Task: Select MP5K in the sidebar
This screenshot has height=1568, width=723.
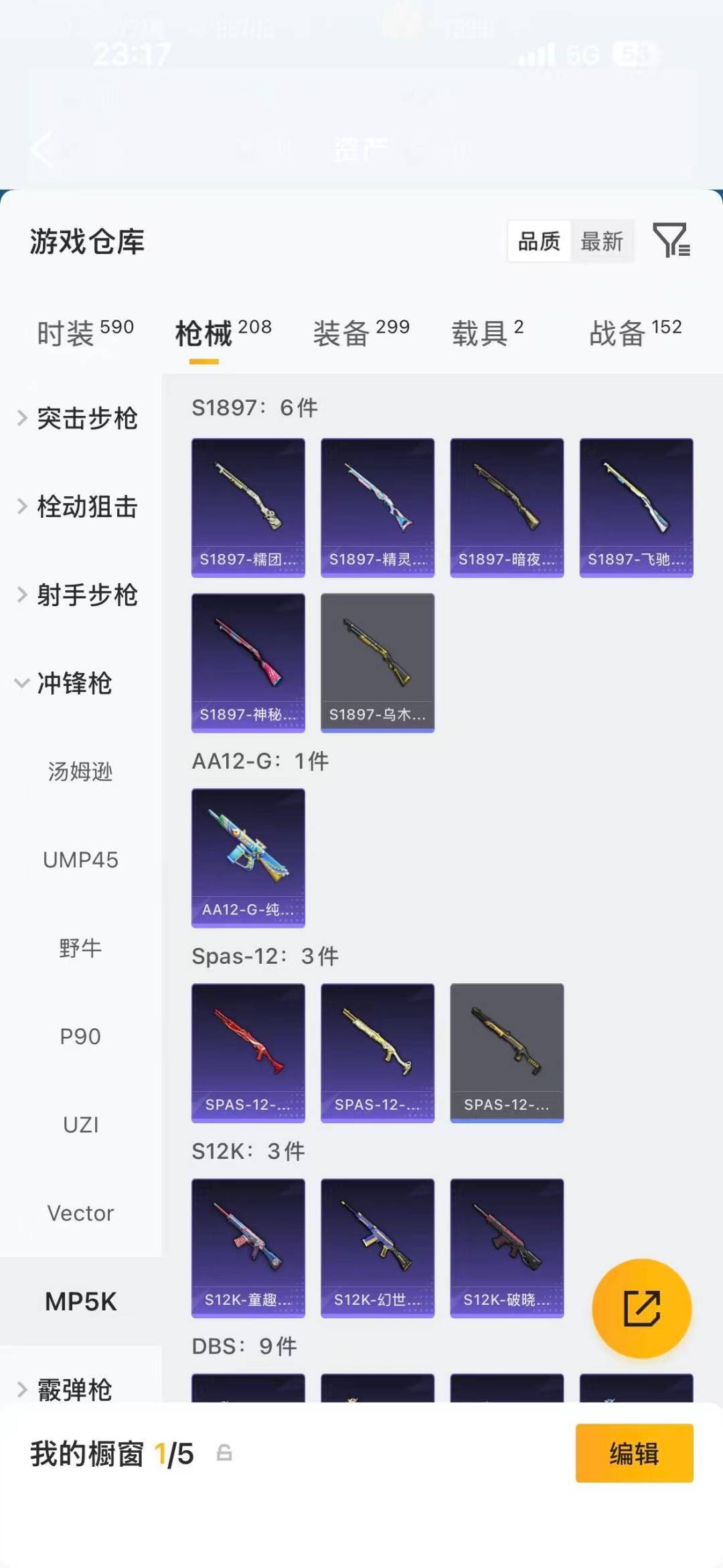Action: point(81,1300)
